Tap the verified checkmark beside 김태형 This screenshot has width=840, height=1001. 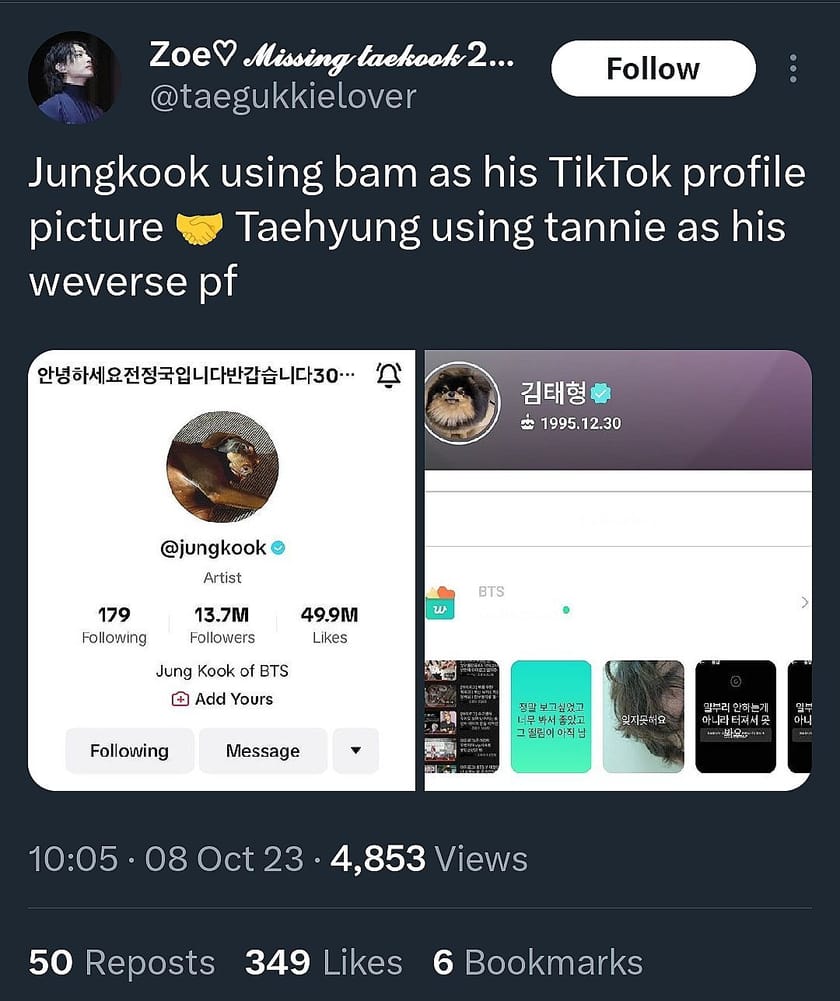[x=600, y=393]
